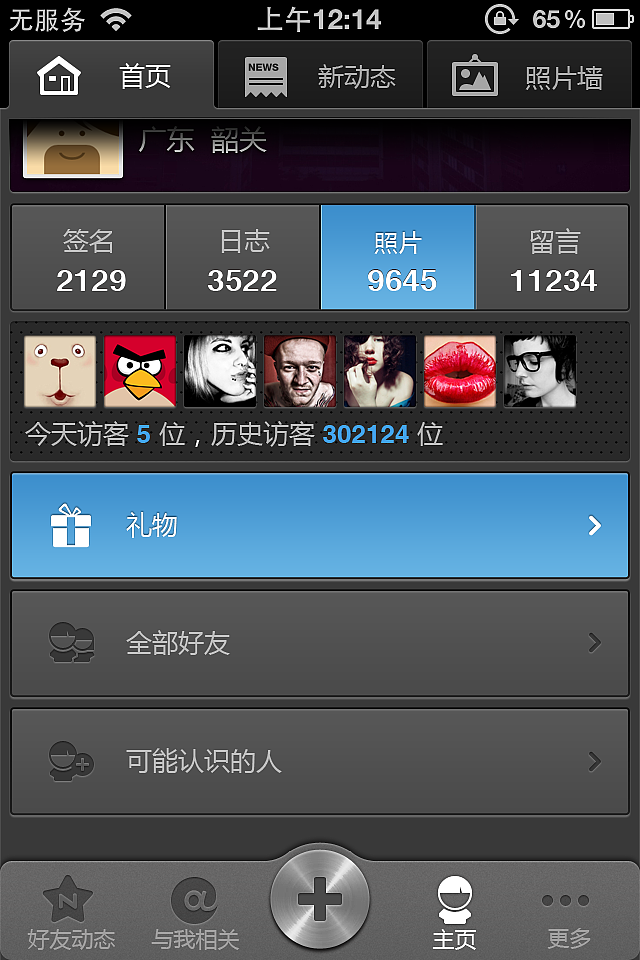This screenshot has width=640, height=960.
Task: Switch to the 照片墙 tab
Action: pyautogui.click(x=530, y=76)
